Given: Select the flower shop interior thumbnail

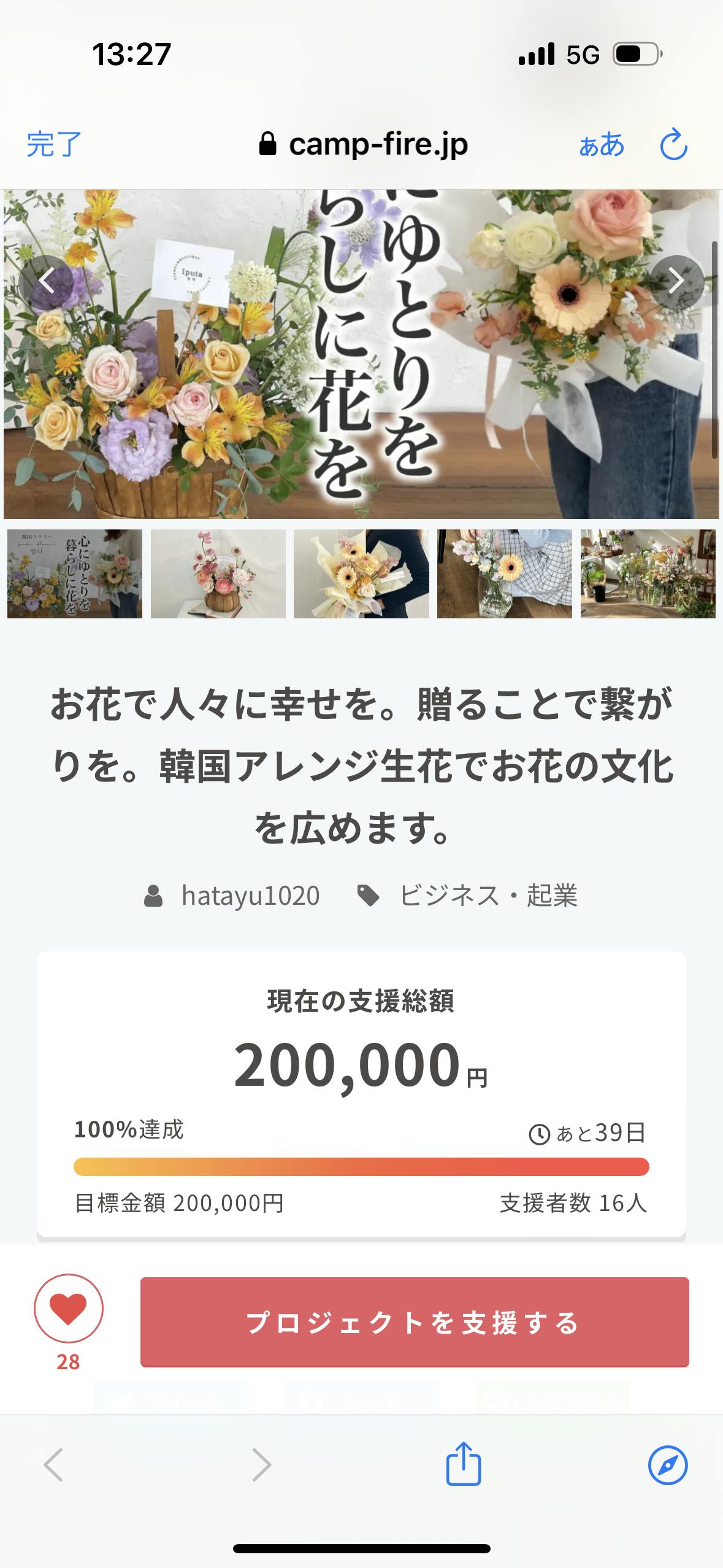Looking at the screenshot, I should pyautogui.click(x=648, y=574).
